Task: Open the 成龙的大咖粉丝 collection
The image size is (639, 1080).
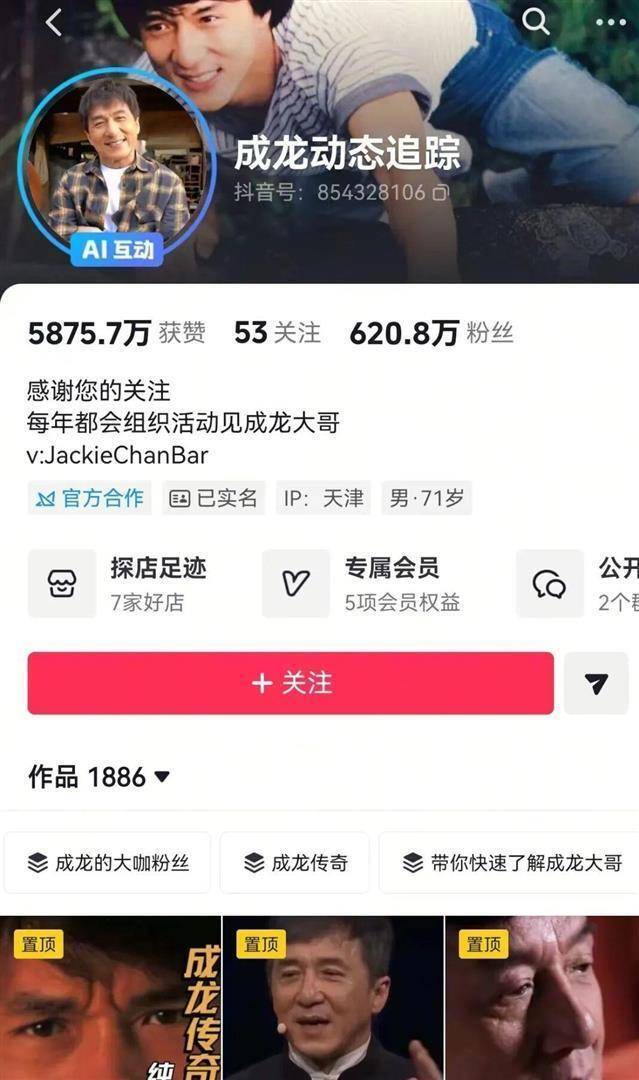Action: [x=108, y=862]
